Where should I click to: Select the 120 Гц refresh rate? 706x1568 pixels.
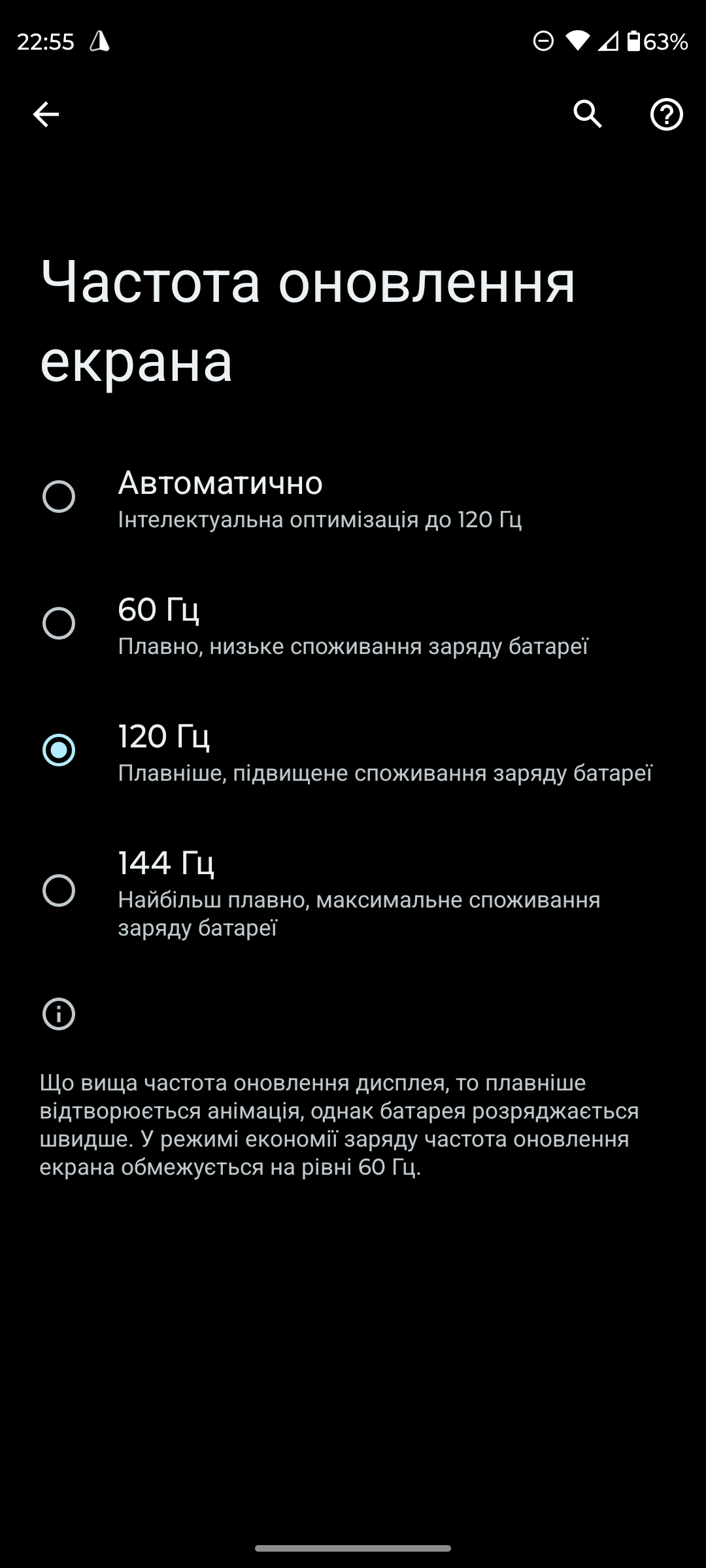(x=353, y=751)
